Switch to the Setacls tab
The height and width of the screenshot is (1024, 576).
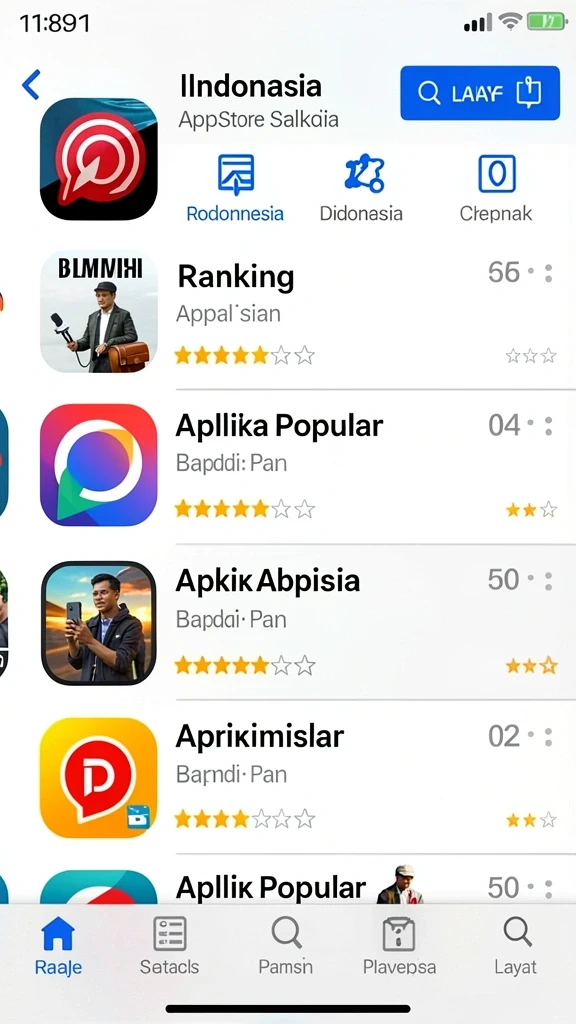pyautogui.click(x=169, y=945)
